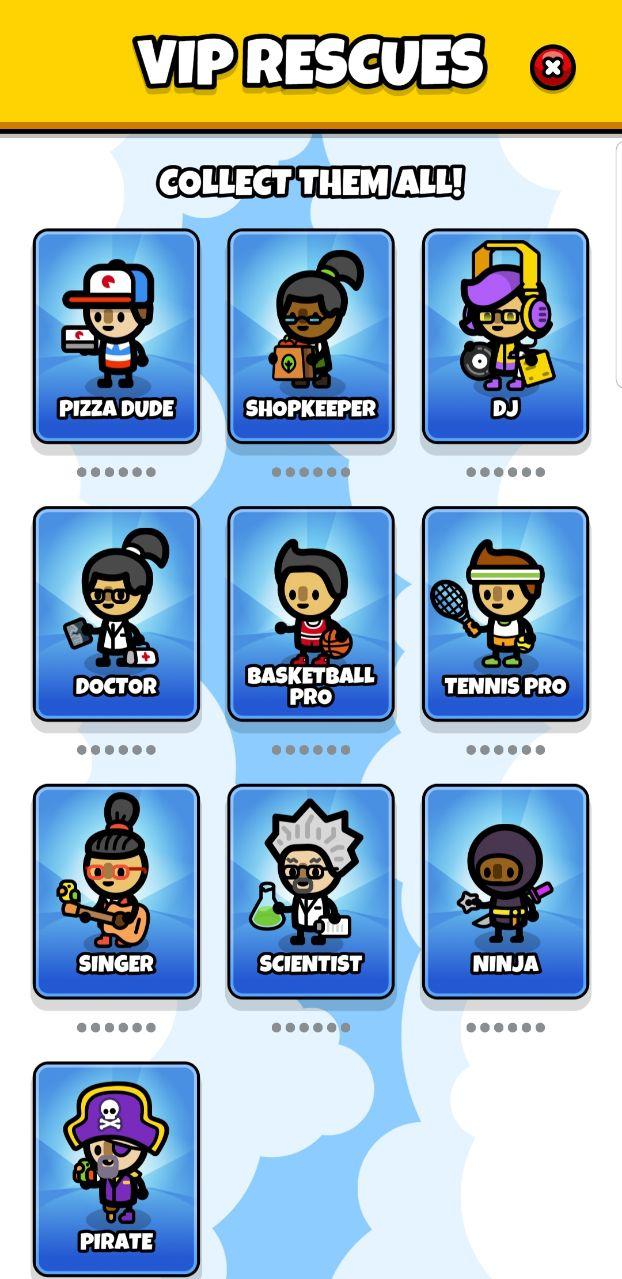This screenshot has height=1279, width=622.
Task: Open the Pizza Dude card
Action: (116, 336)
